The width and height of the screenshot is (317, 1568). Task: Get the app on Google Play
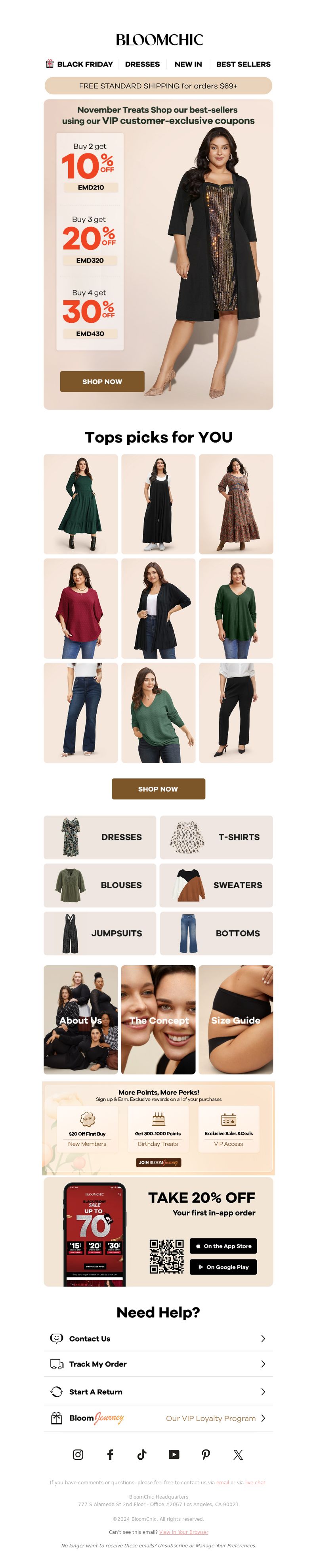point(223,1267)
